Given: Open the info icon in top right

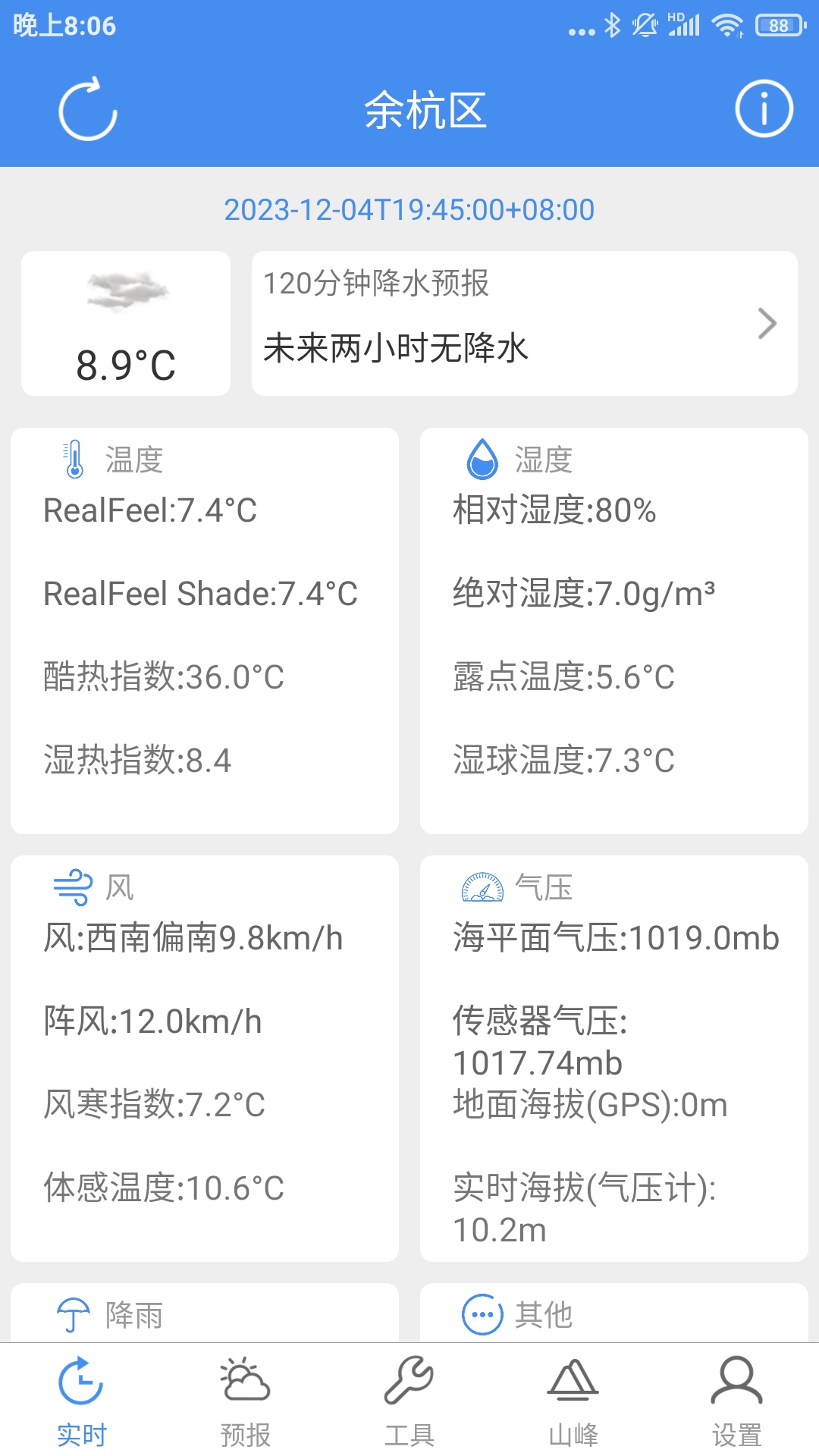Looking at the screenshot, I should point(764,108).
